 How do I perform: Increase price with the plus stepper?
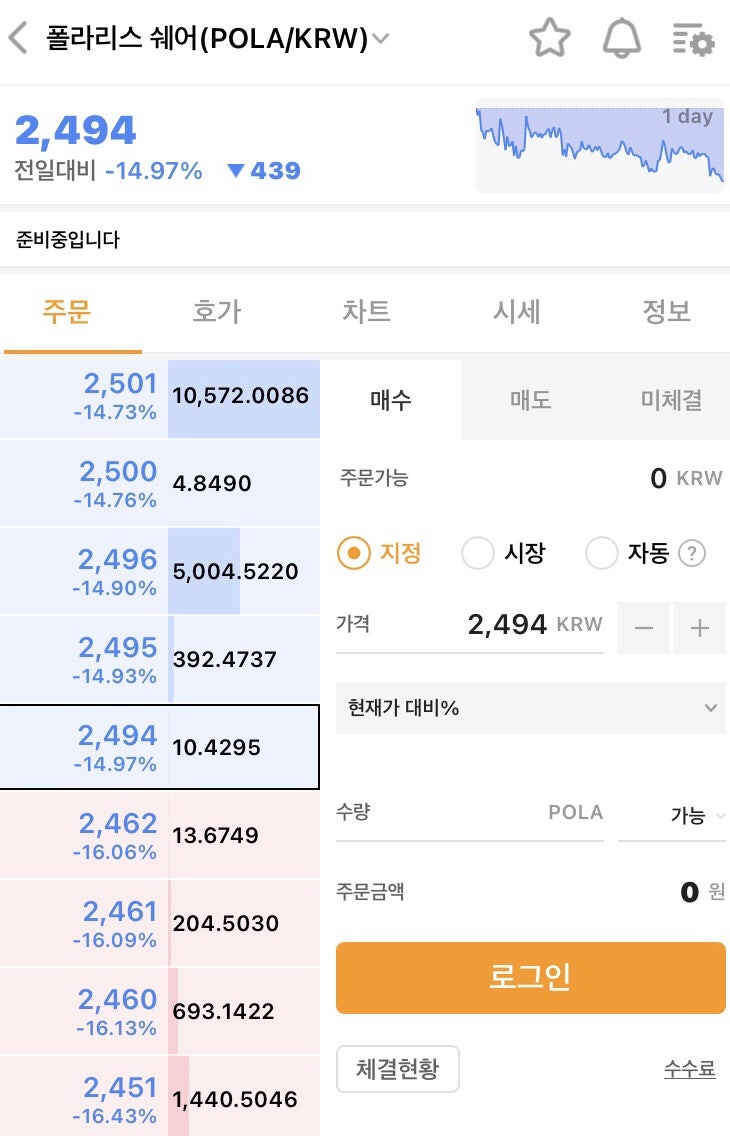(700, 627)
